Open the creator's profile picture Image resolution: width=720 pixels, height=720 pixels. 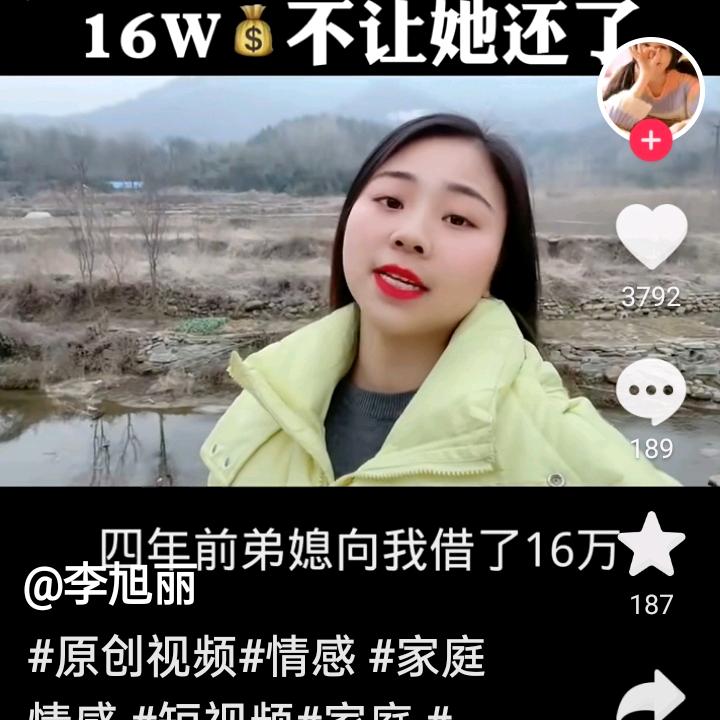(651, 88)
